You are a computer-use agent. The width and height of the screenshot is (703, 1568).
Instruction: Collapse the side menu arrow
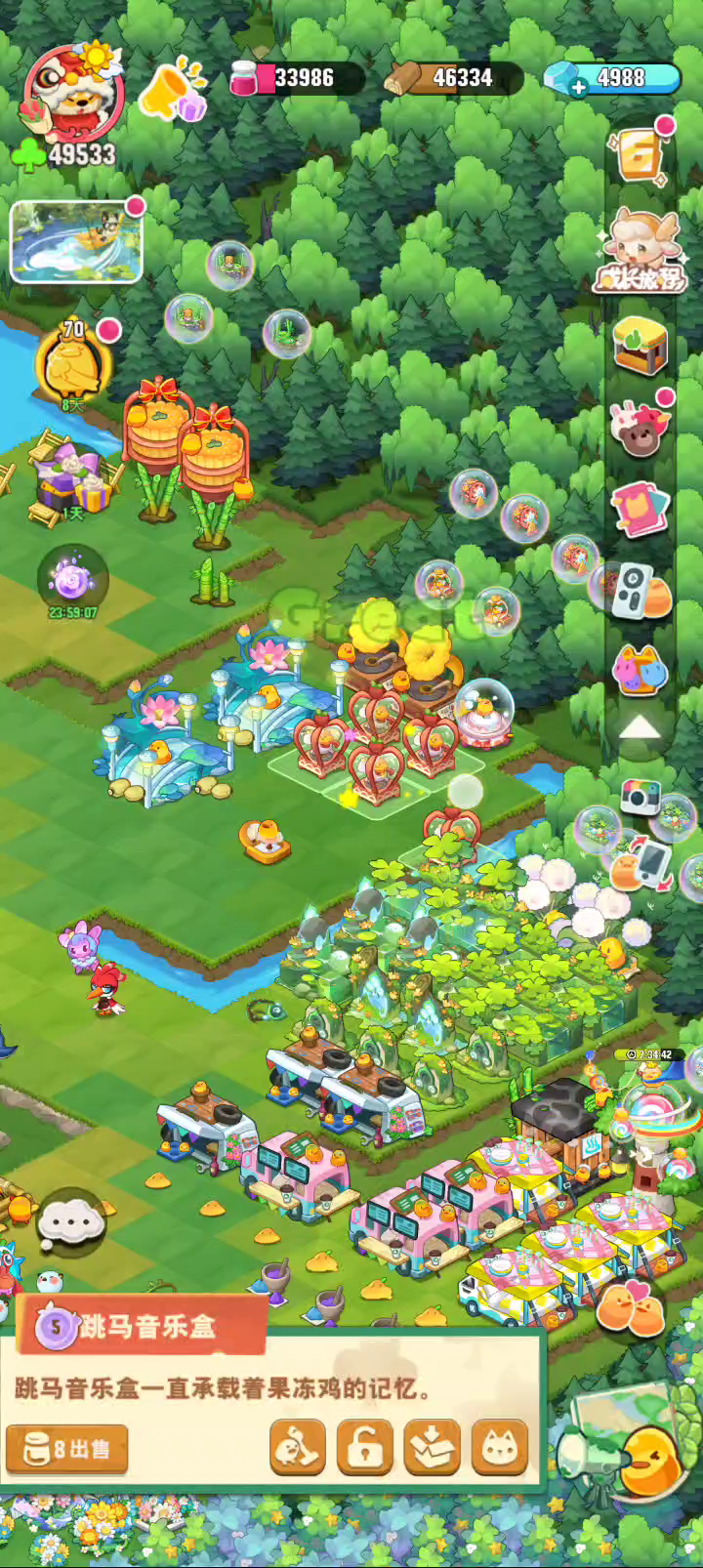click(640, 727)
